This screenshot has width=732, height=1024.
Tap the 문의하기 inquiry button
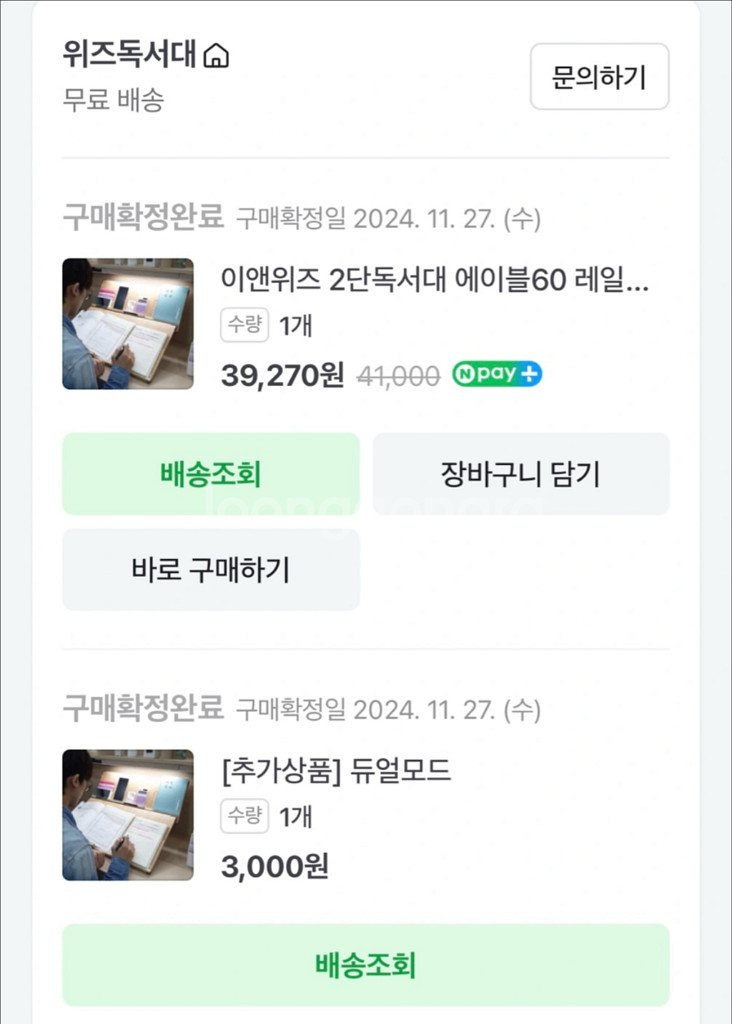[x=599, y=76]
